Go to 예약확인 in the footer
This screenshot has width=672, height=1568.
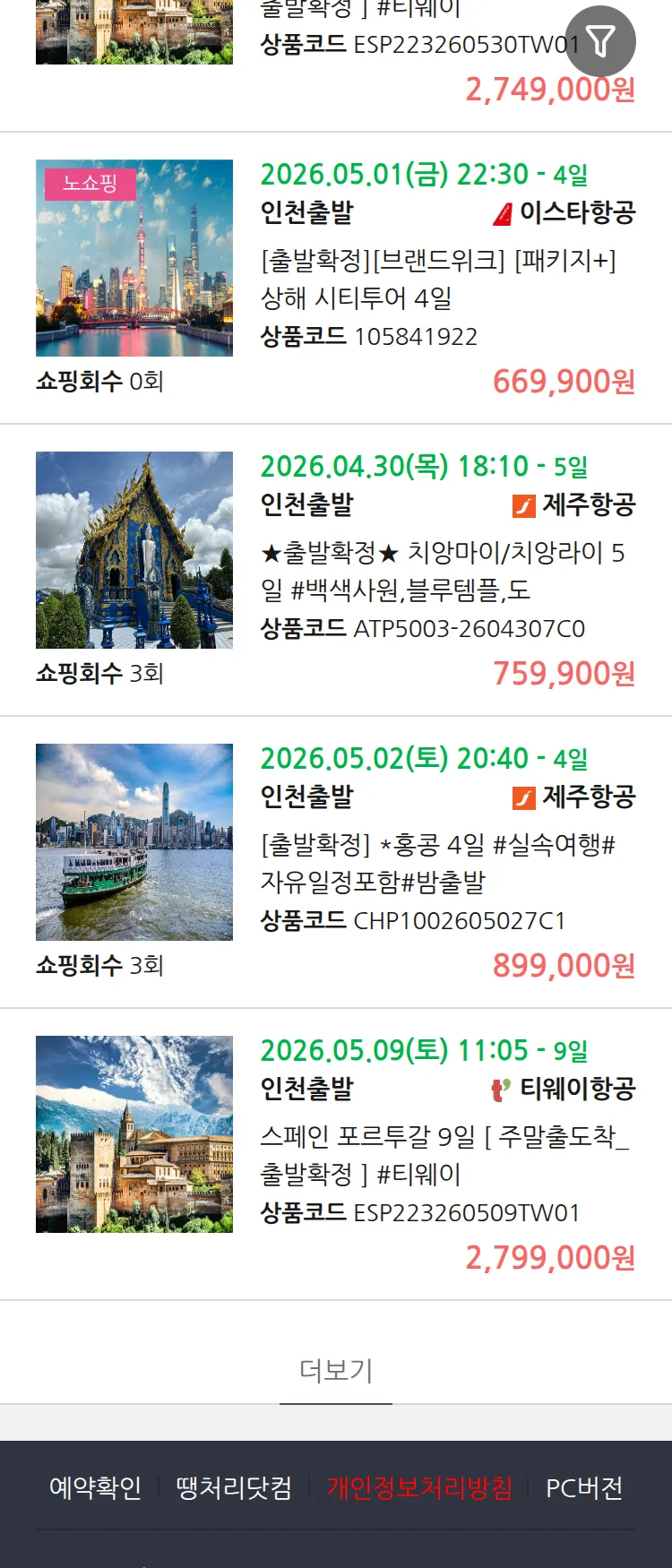click(x=96, y=1488)
